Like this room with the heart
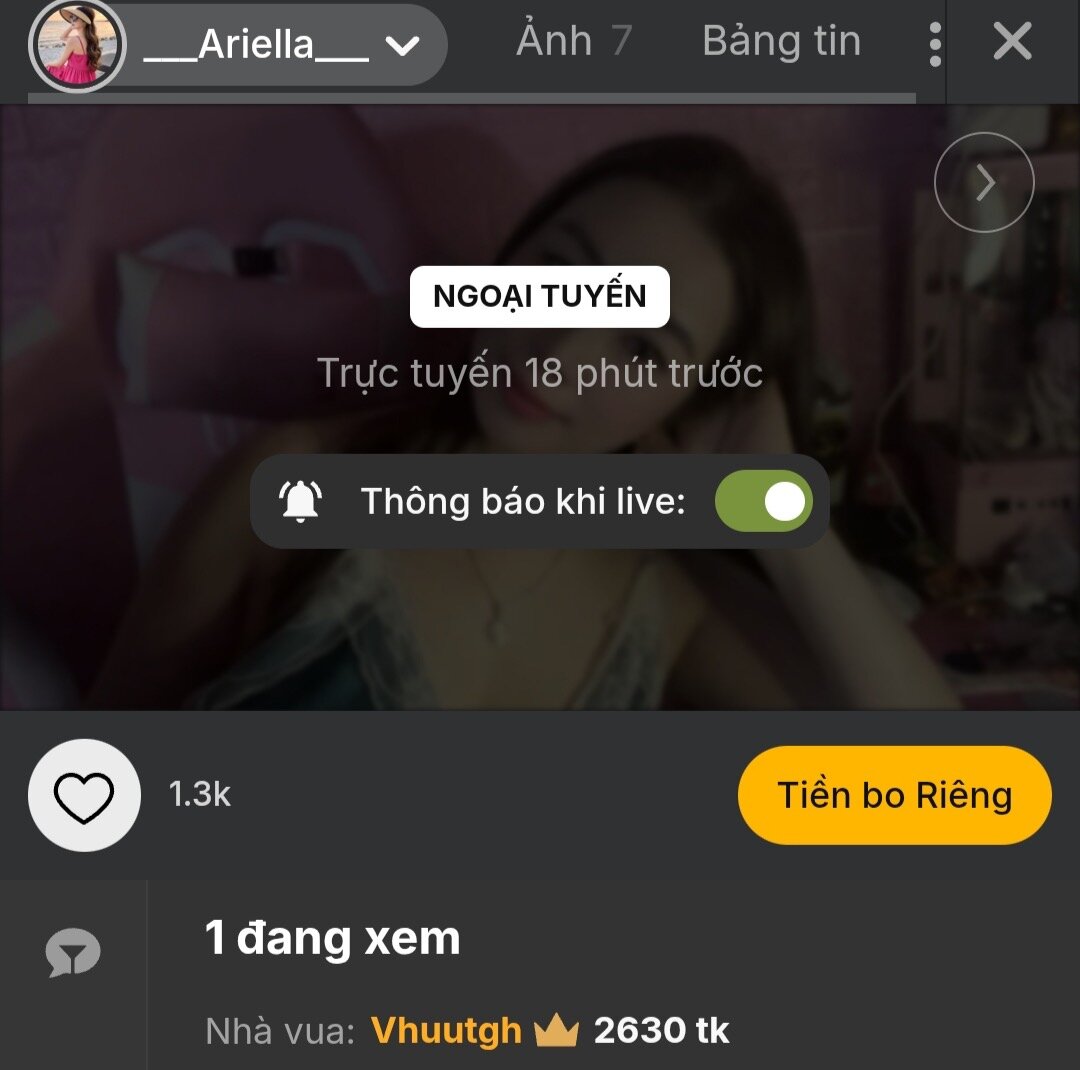This screenshot has width=1080, height=1070. [84, 795]
